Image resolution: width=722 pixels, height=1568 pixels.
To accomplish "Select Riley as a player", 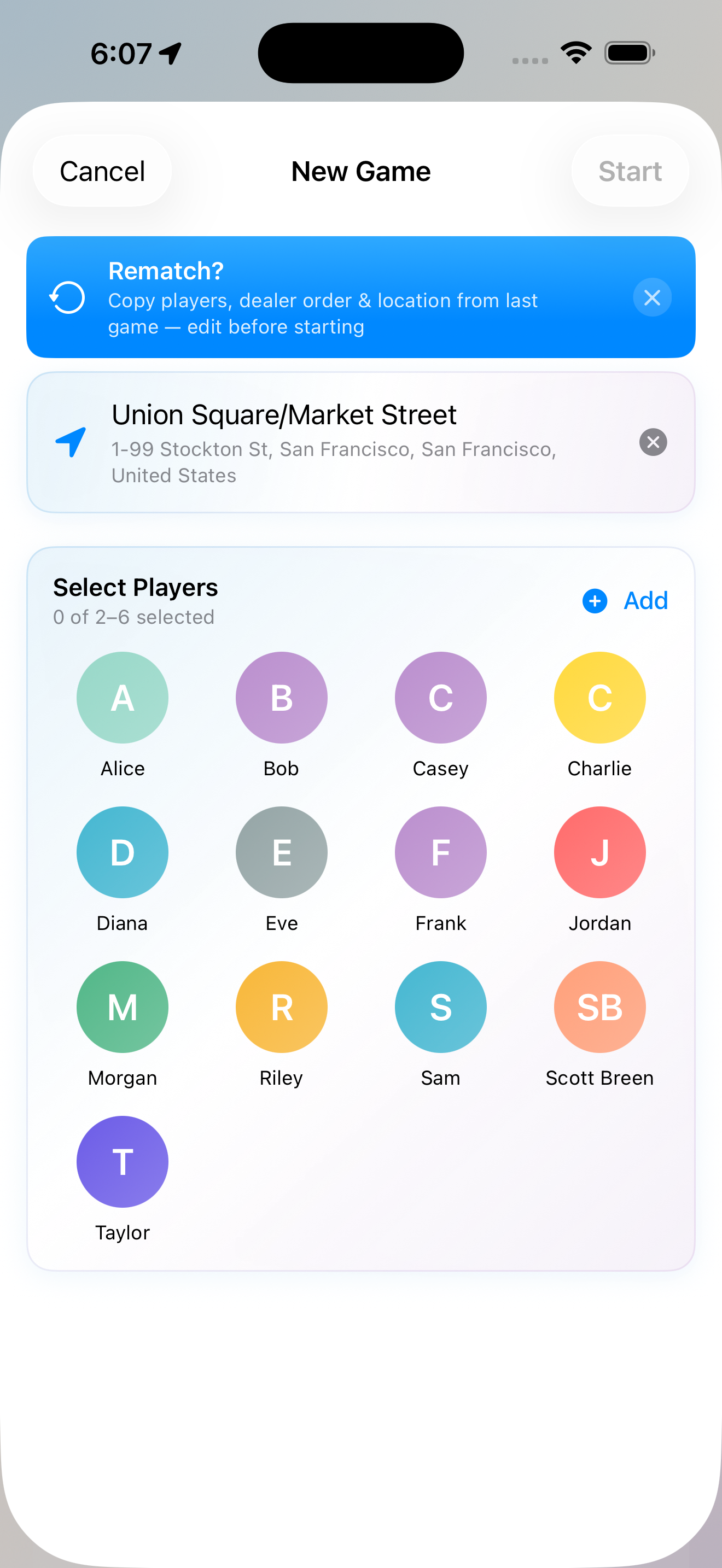I will (281, 1007).
